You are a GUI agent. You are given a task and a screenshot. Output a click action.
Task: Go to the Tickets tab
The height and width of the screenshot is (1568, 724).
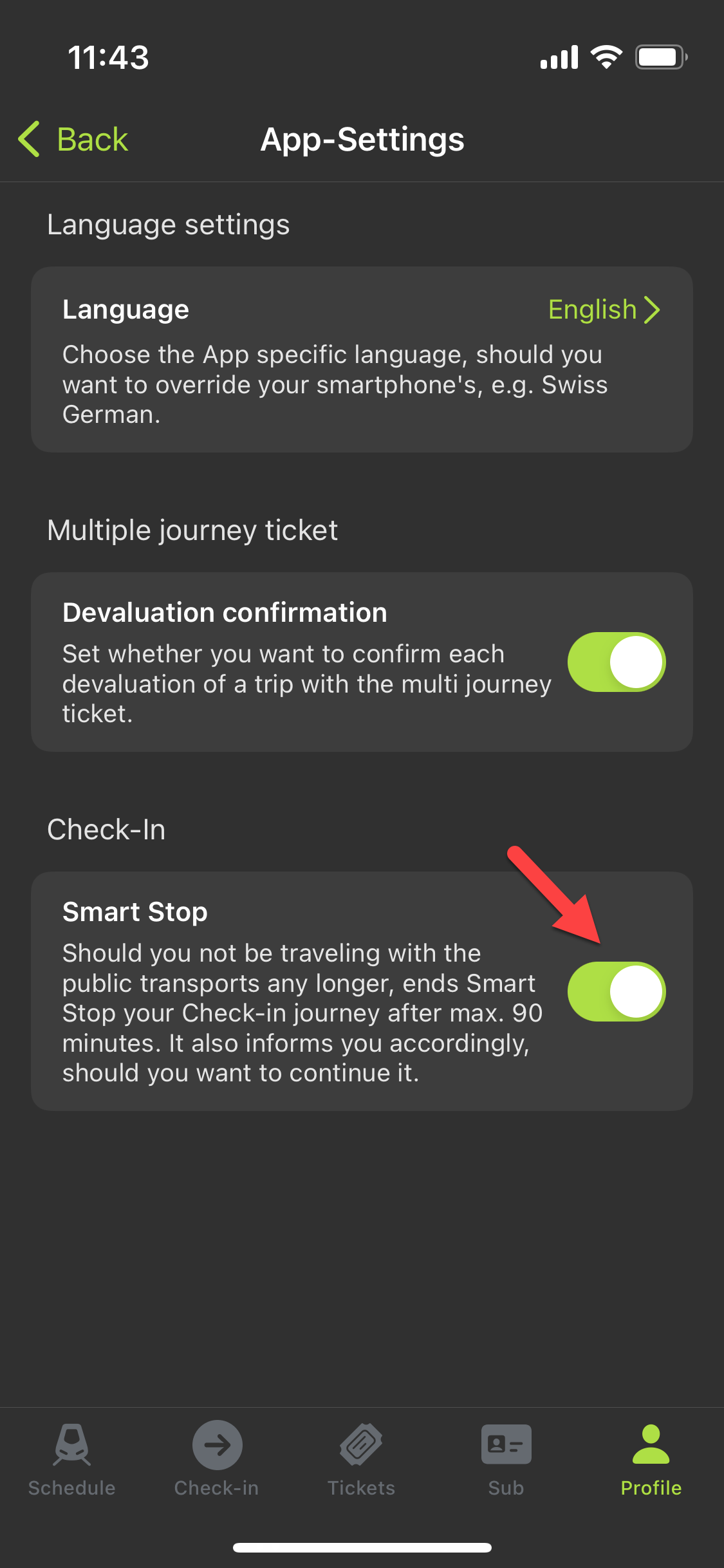362,1460
